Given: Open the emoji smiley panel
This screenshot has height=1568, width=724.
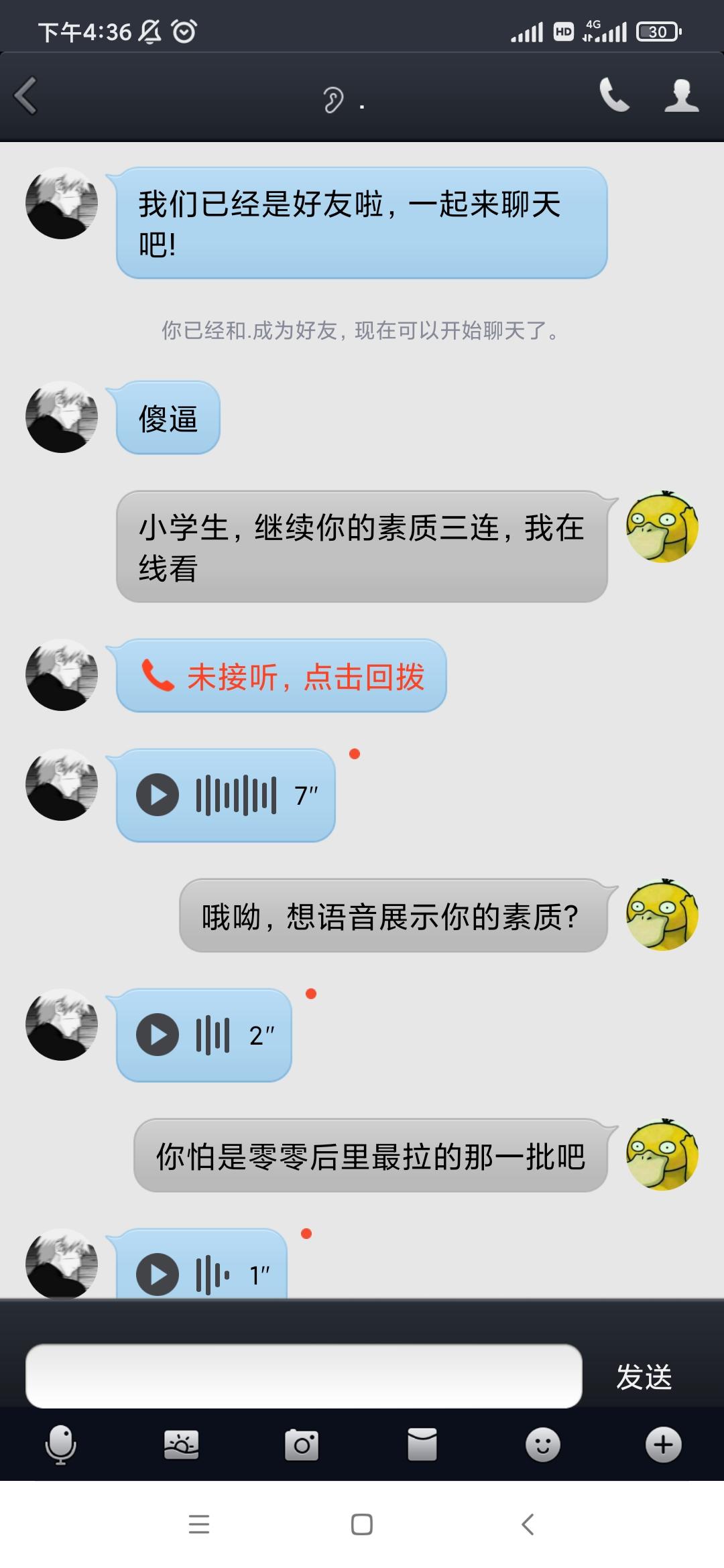Looking at the screenshot, I should 542,1445.
